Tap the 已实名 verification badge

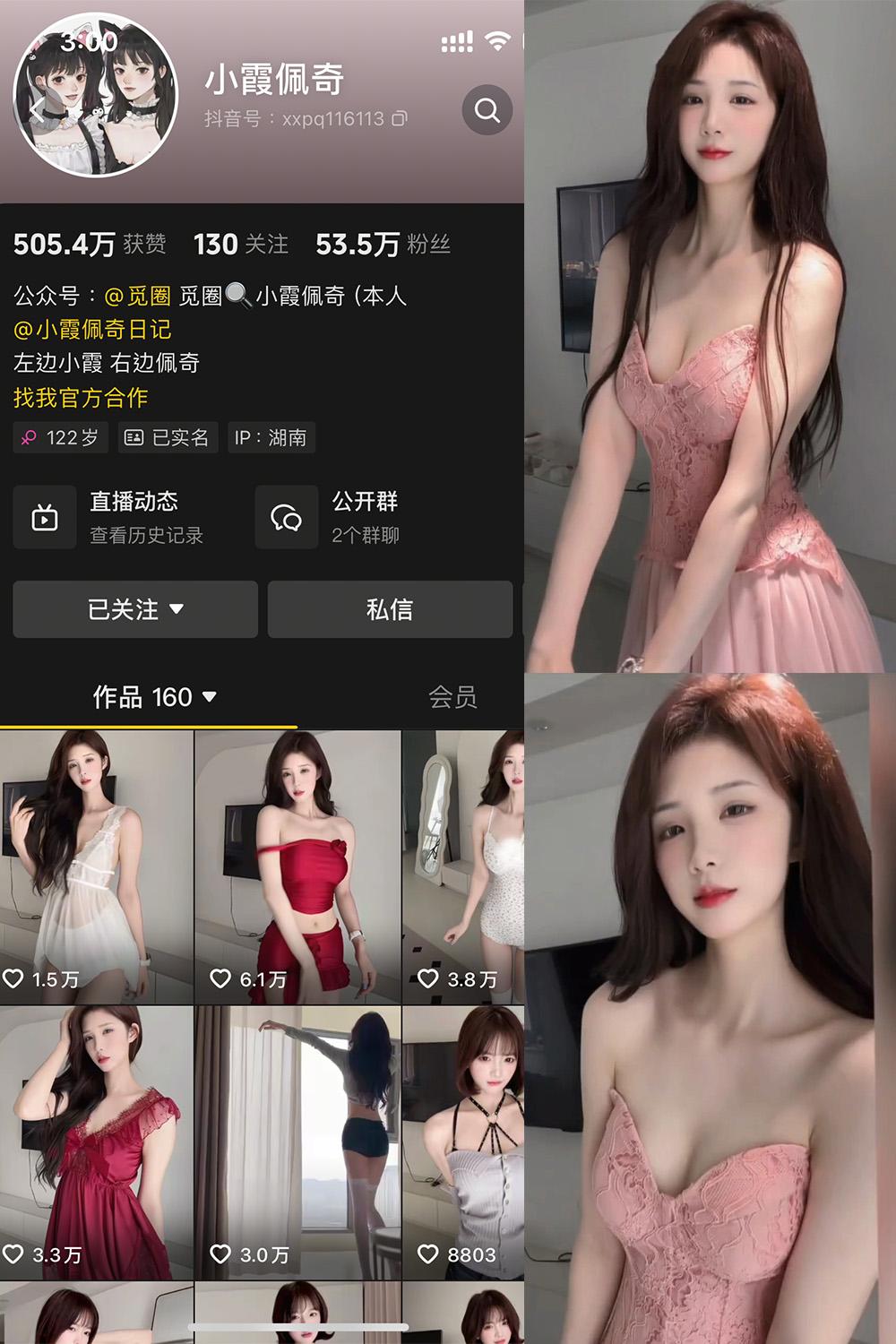[x=168, y=437]
